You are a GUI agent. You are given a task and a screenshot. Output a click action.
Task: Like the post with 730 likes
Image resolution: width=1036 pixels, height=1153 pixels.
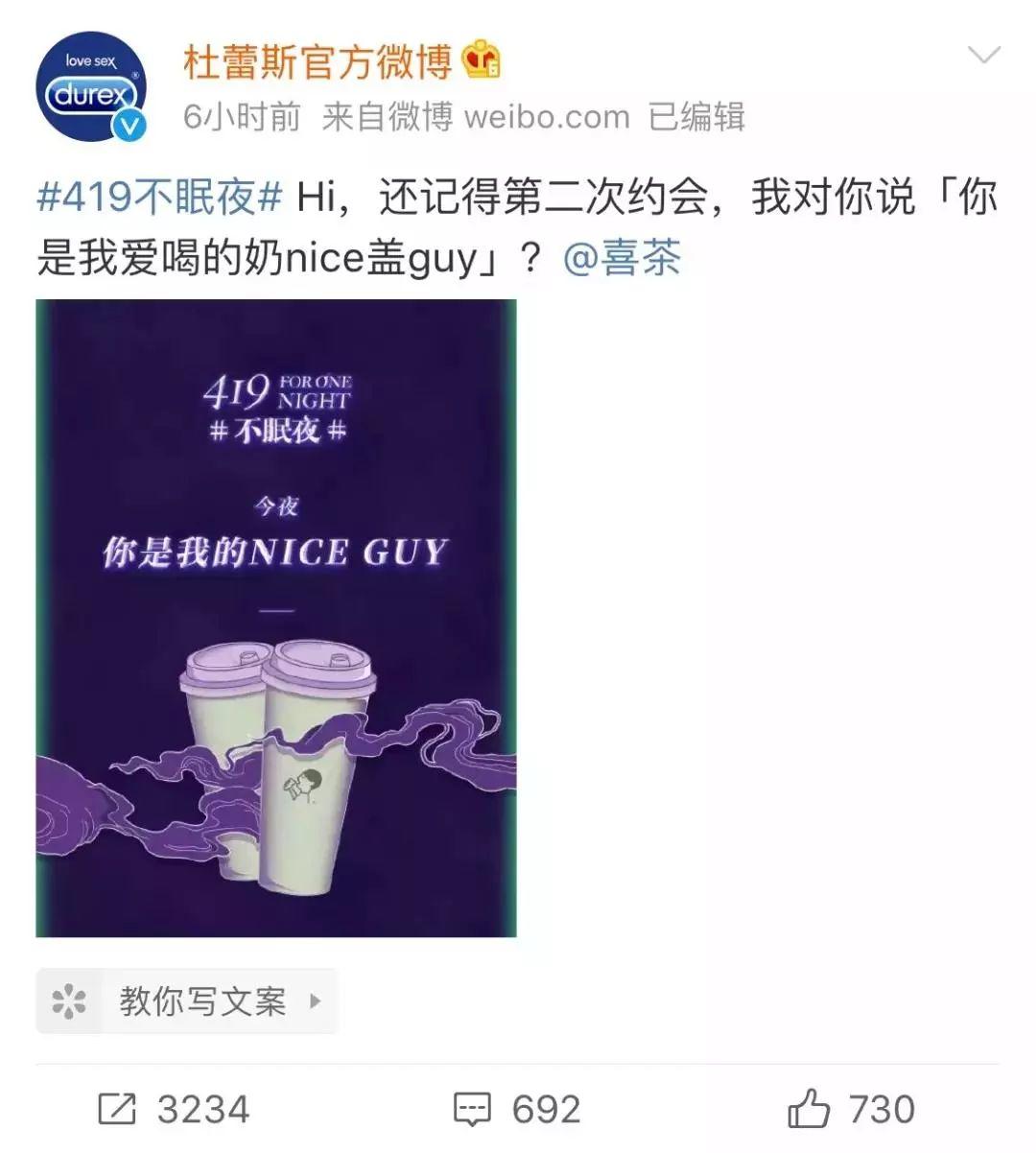(850, 1110)
